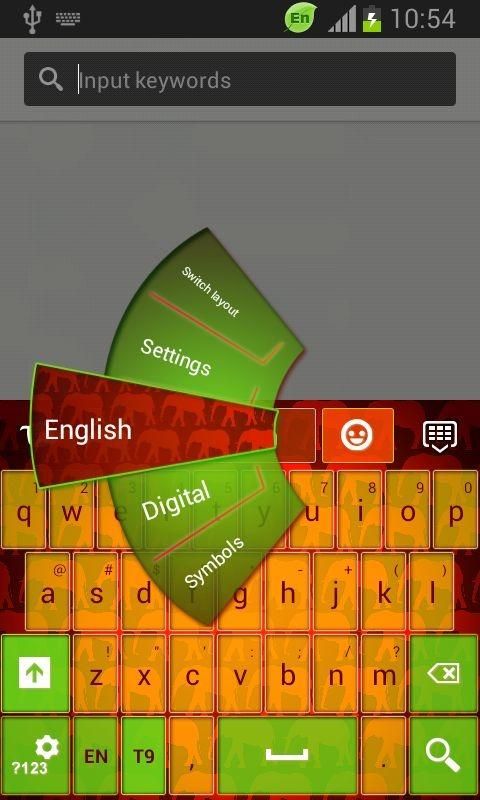Tap the space bar
Image resolution: width=480 pixels, height=800 pixels.
[287, 756]
